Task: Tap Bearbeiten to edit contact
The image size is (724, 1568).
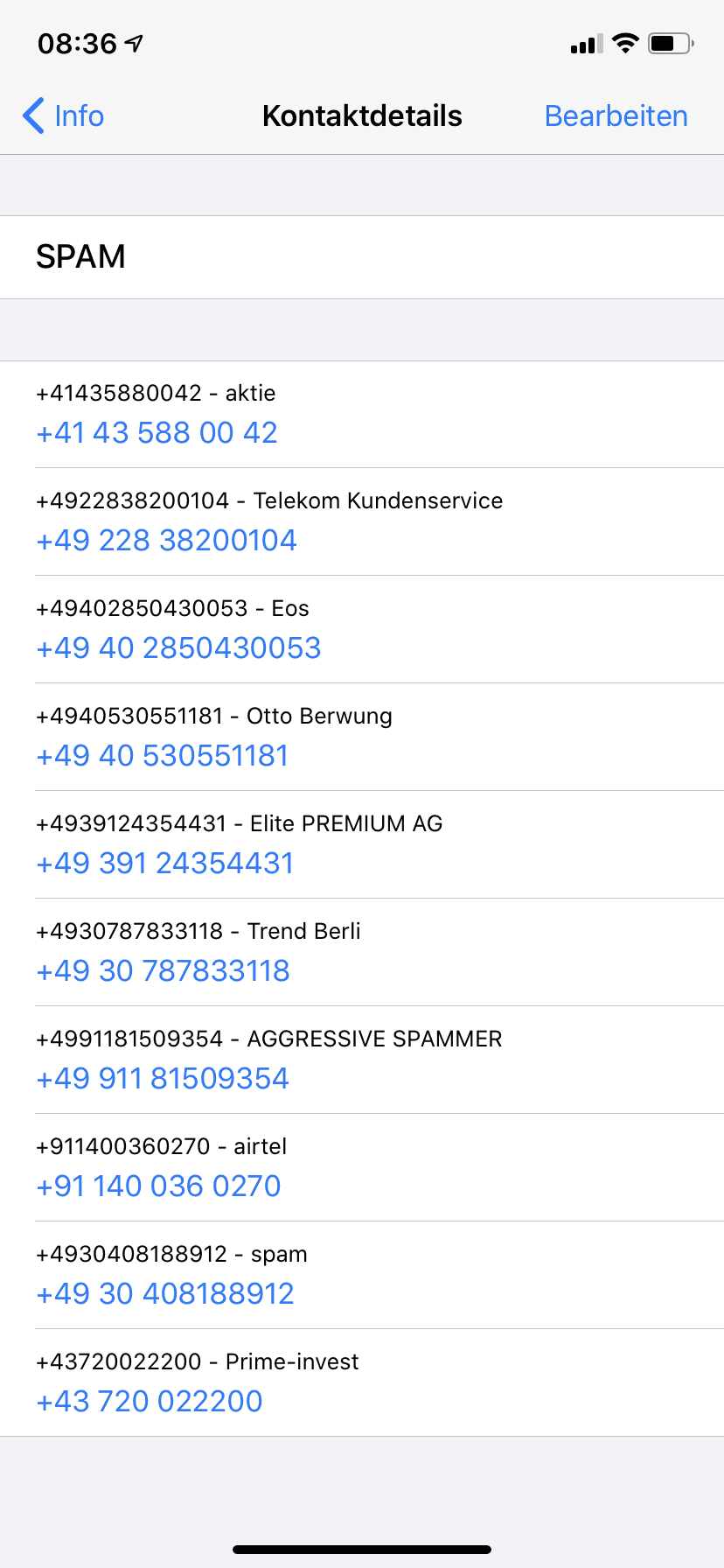Action: (x=616, y=115)
